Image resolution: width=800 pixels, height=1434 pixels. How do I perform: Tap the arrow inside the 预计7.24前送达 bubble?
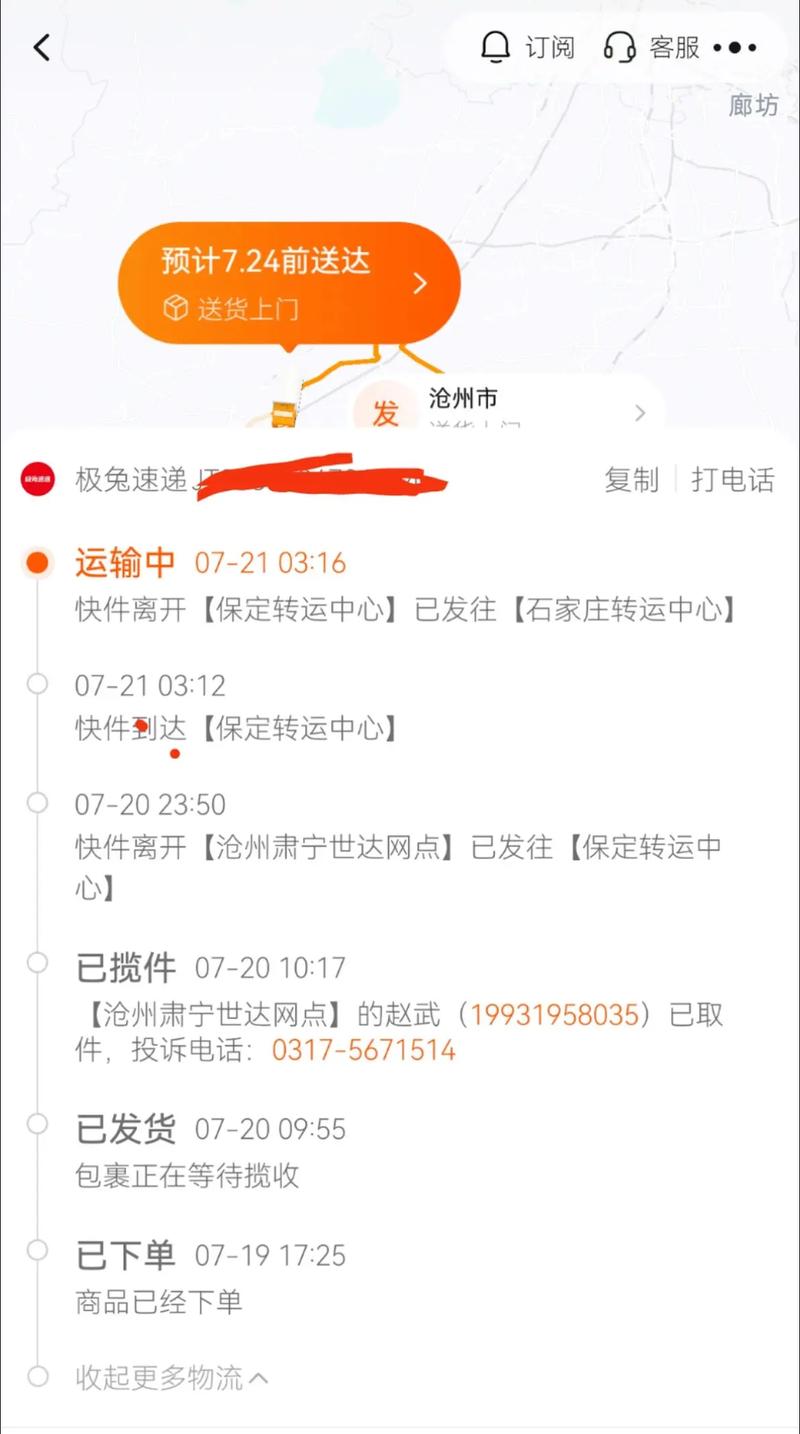(420, 283)
